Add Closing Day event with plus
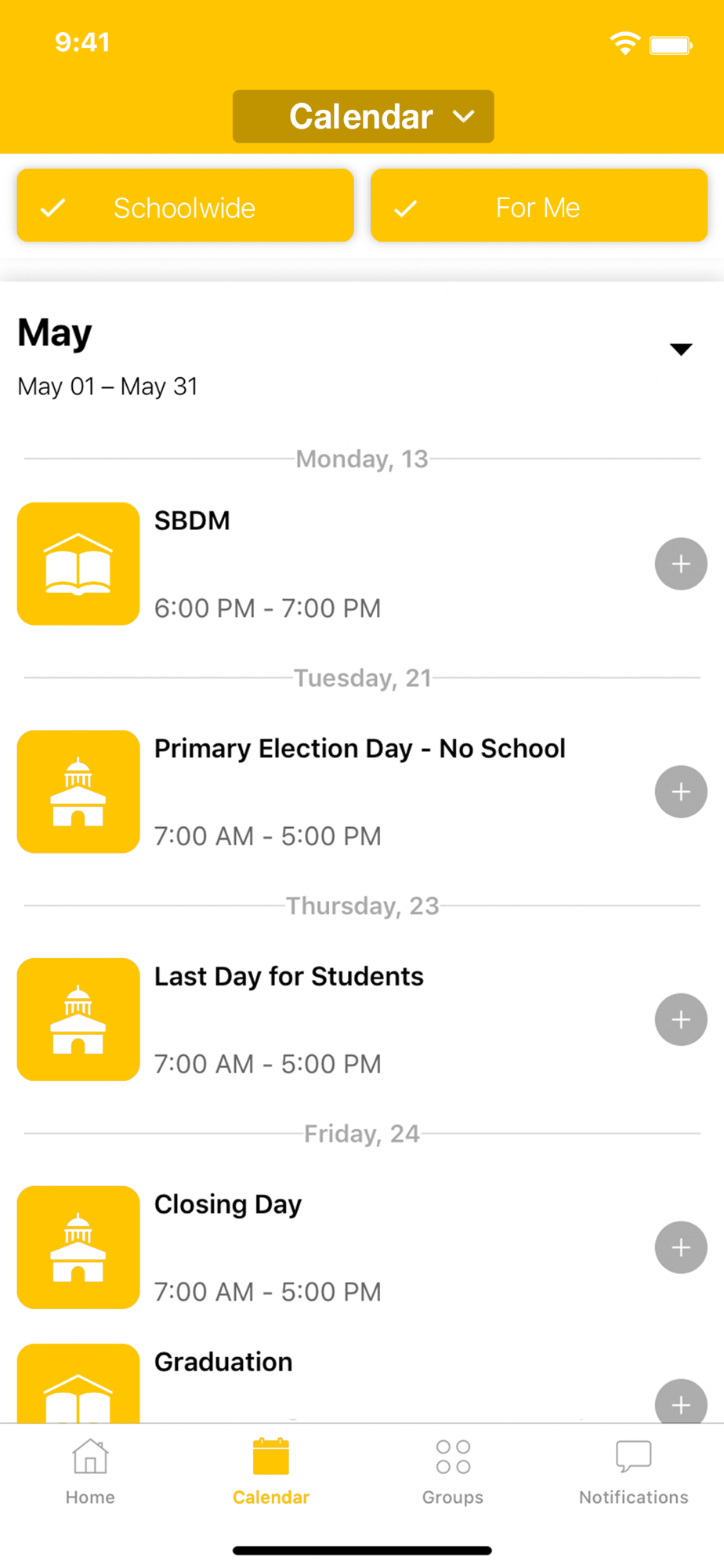Screen dimensions: 724x1568 [681, 1247]
